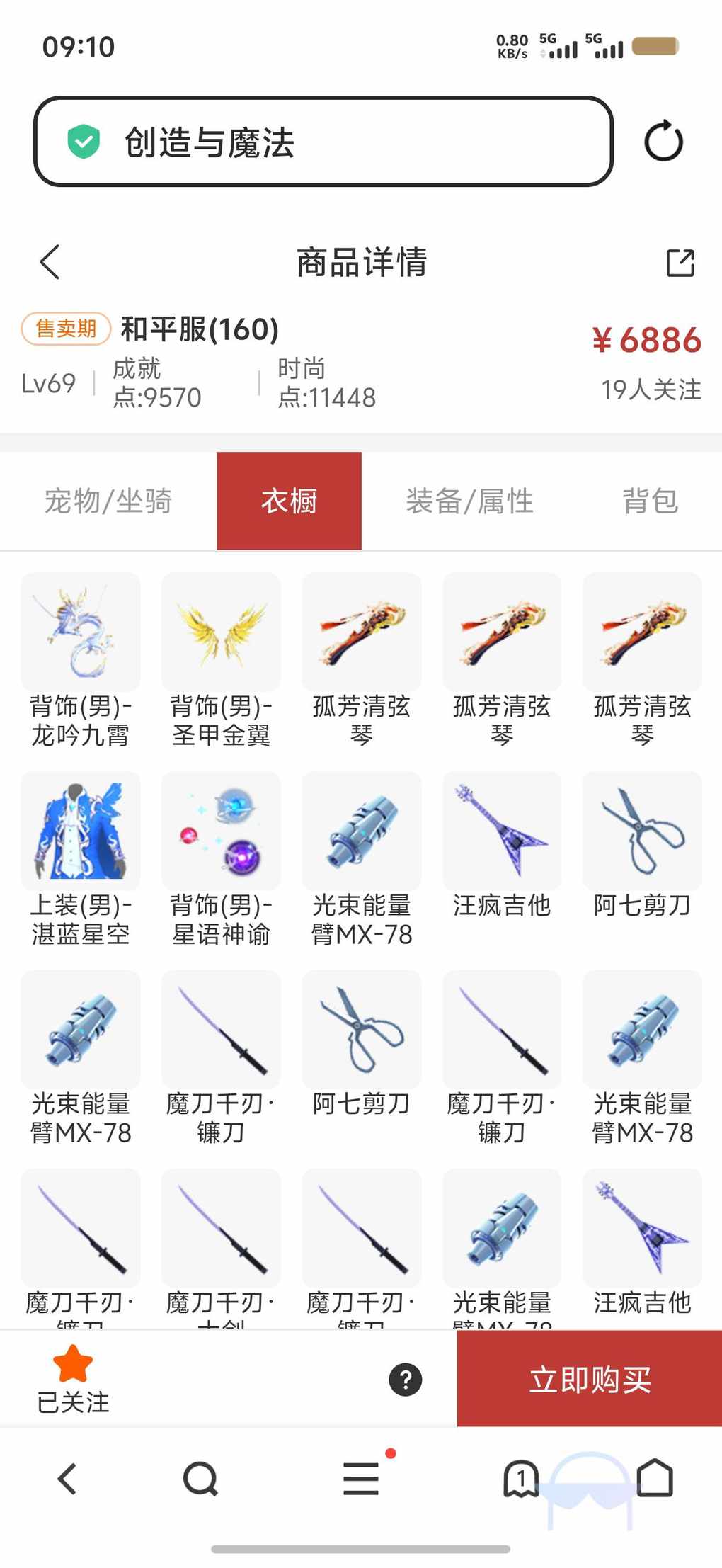Share this product listing
Image resolution: width=722 pixels, height=1568 pixels.
coord(680,262)
